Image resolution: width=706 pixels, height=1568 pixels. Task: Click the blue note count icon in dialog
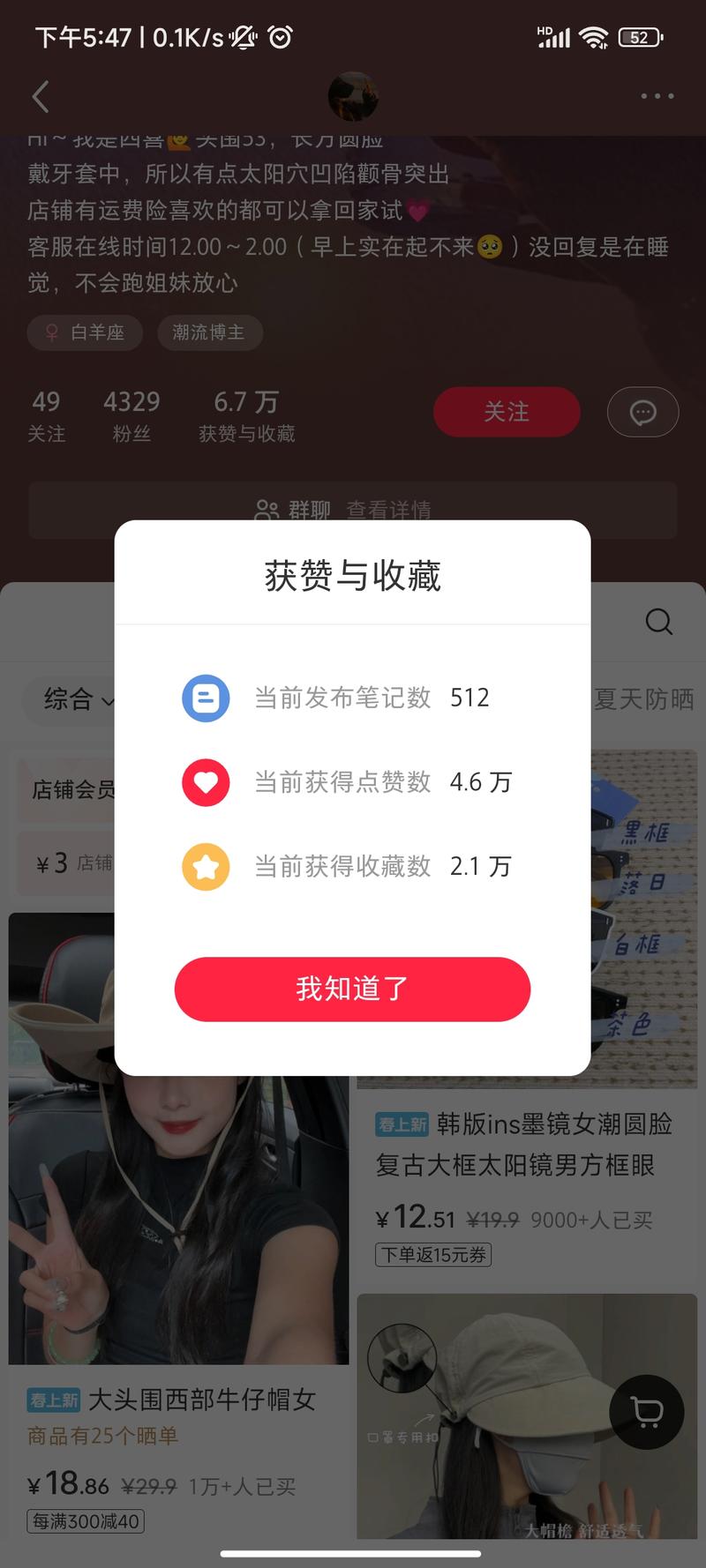(x=206, y=698)
